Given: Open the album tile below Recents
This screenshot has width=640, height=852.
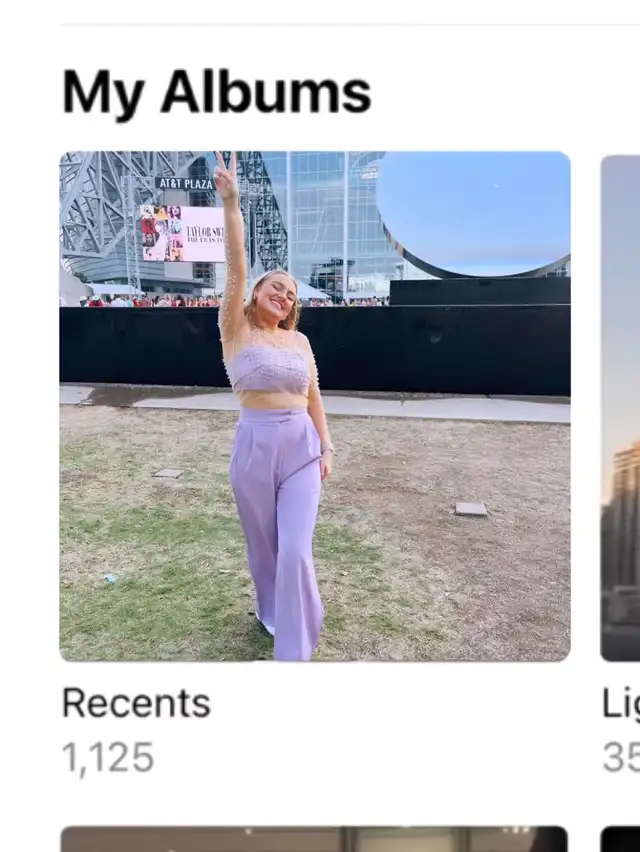Looking at the screenshot, I should [x=314, y=838].
